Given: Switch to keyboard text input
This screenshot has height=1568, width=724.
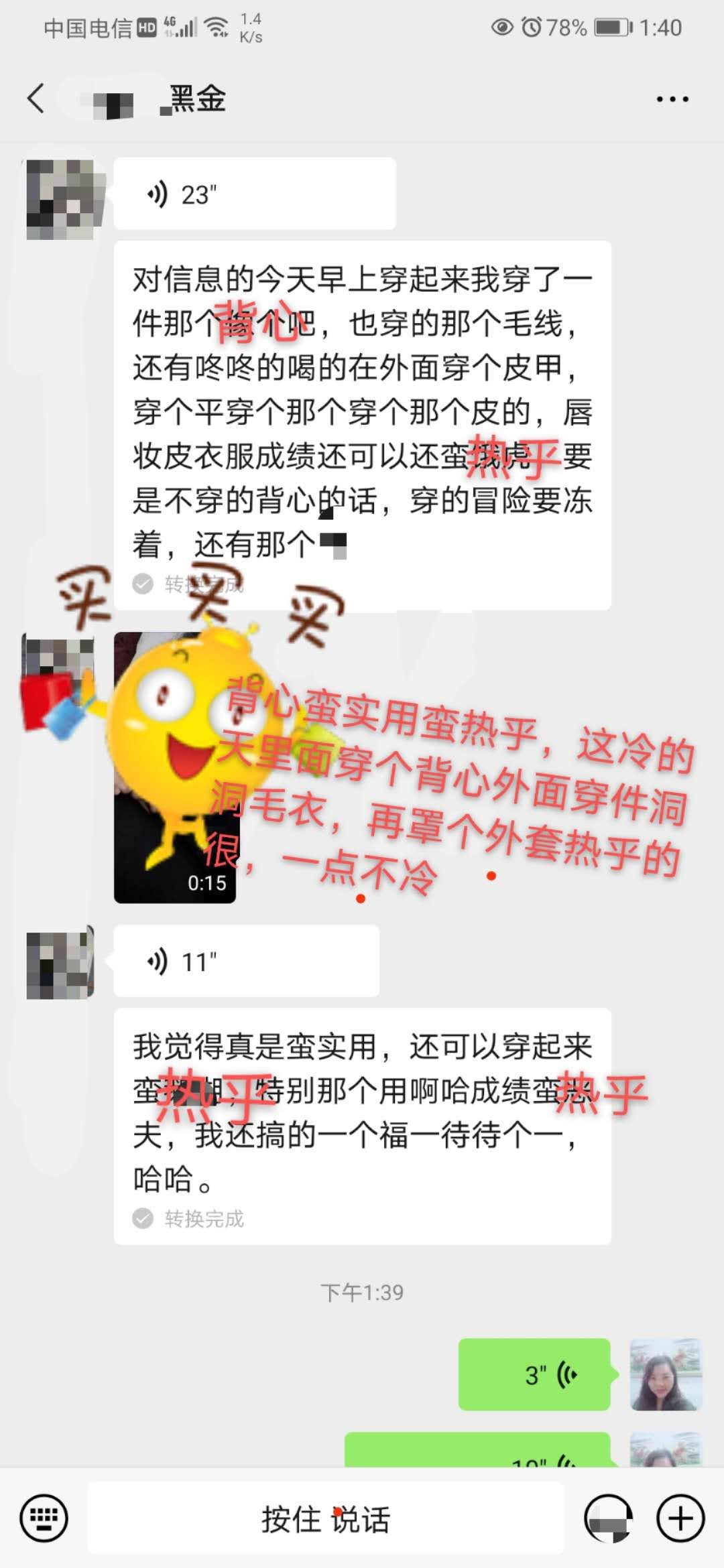Looking at the screenshot, I should tap(44, 1518).
